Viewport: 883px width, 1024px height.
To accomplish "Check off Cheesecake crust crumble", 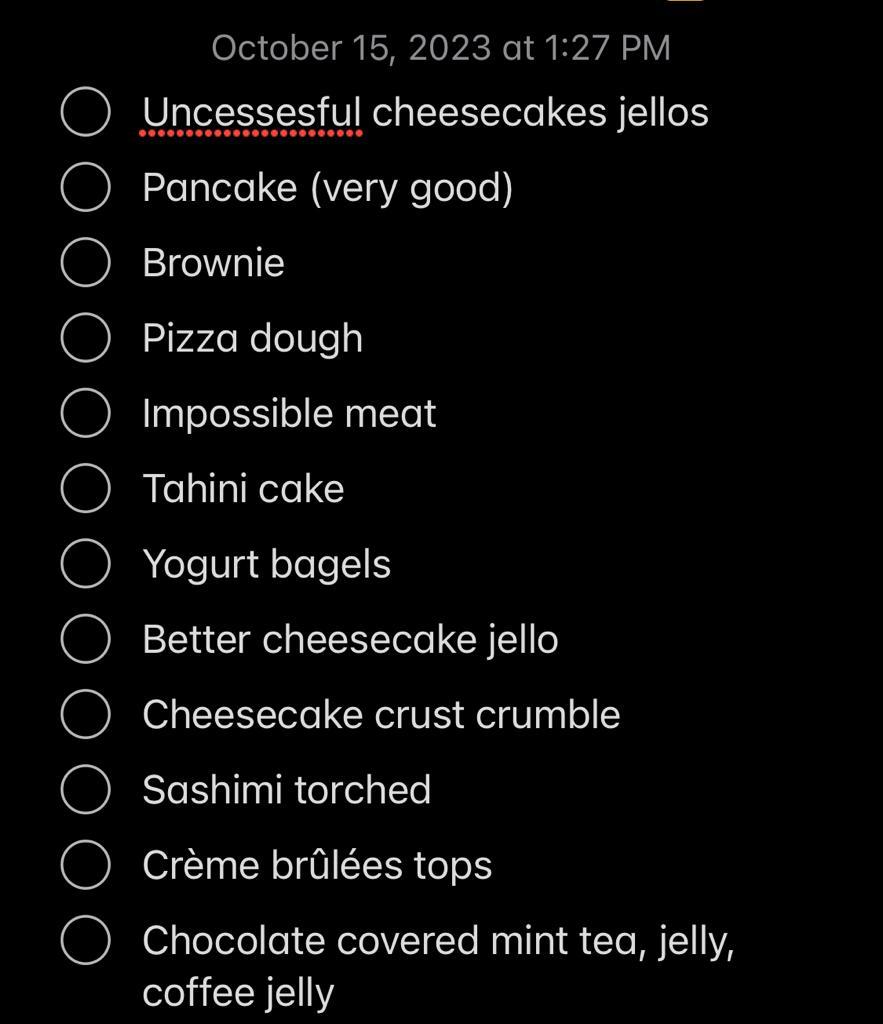I will (85, 714).
